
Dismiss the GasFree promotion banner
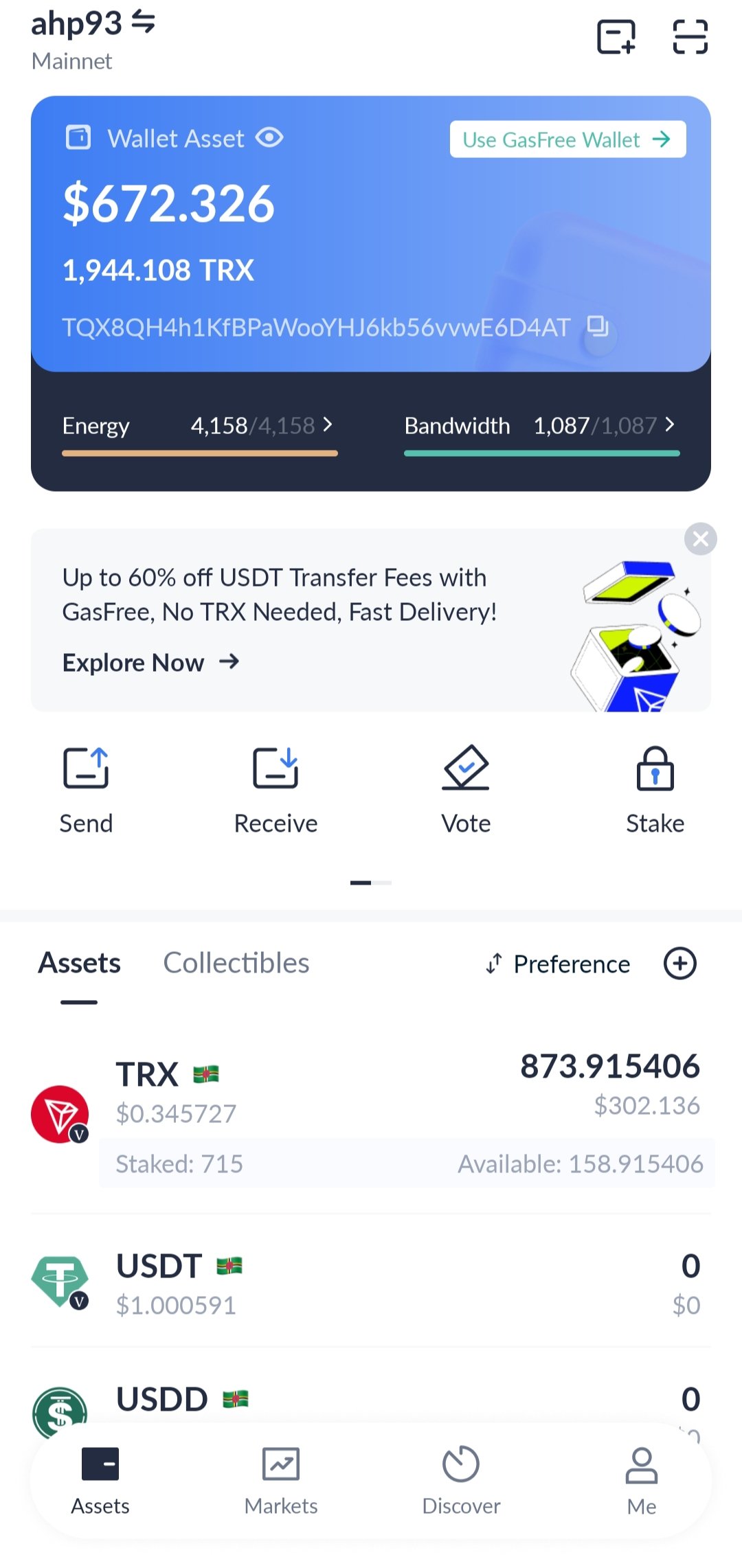pos(700,539)
